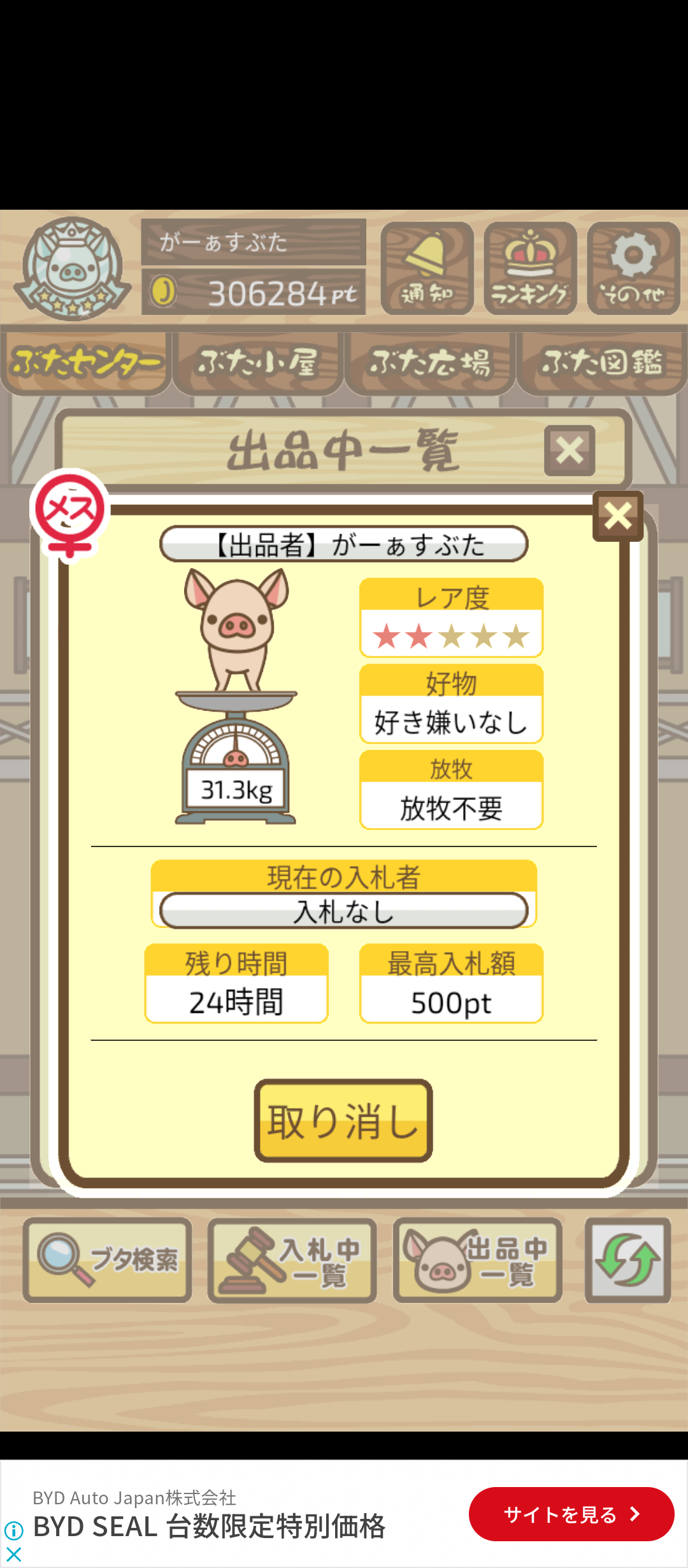
Task: Open the 出品中一覧 listings button
Action: click(477, 1260)
